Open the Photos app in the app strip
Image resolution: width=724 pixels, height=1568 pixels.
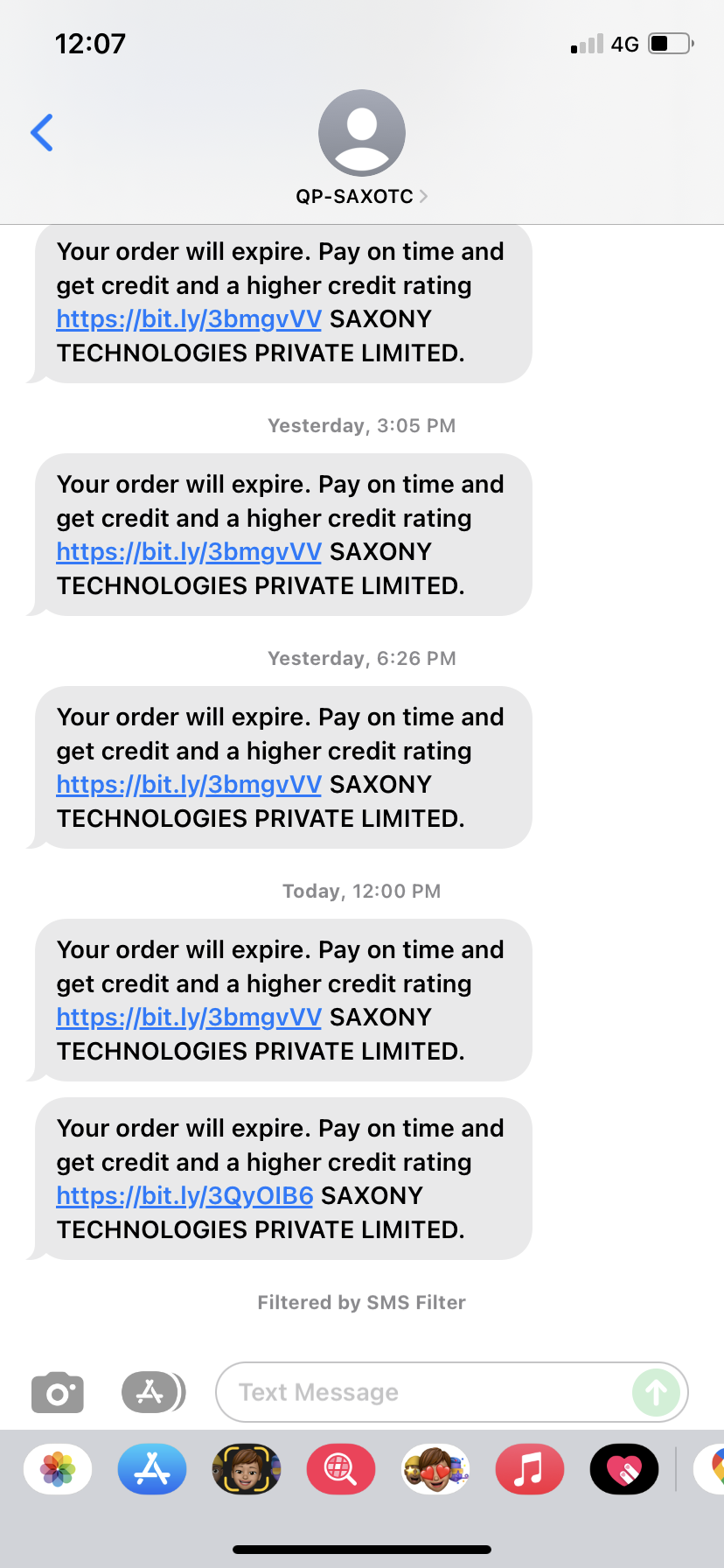[58, 1469]
